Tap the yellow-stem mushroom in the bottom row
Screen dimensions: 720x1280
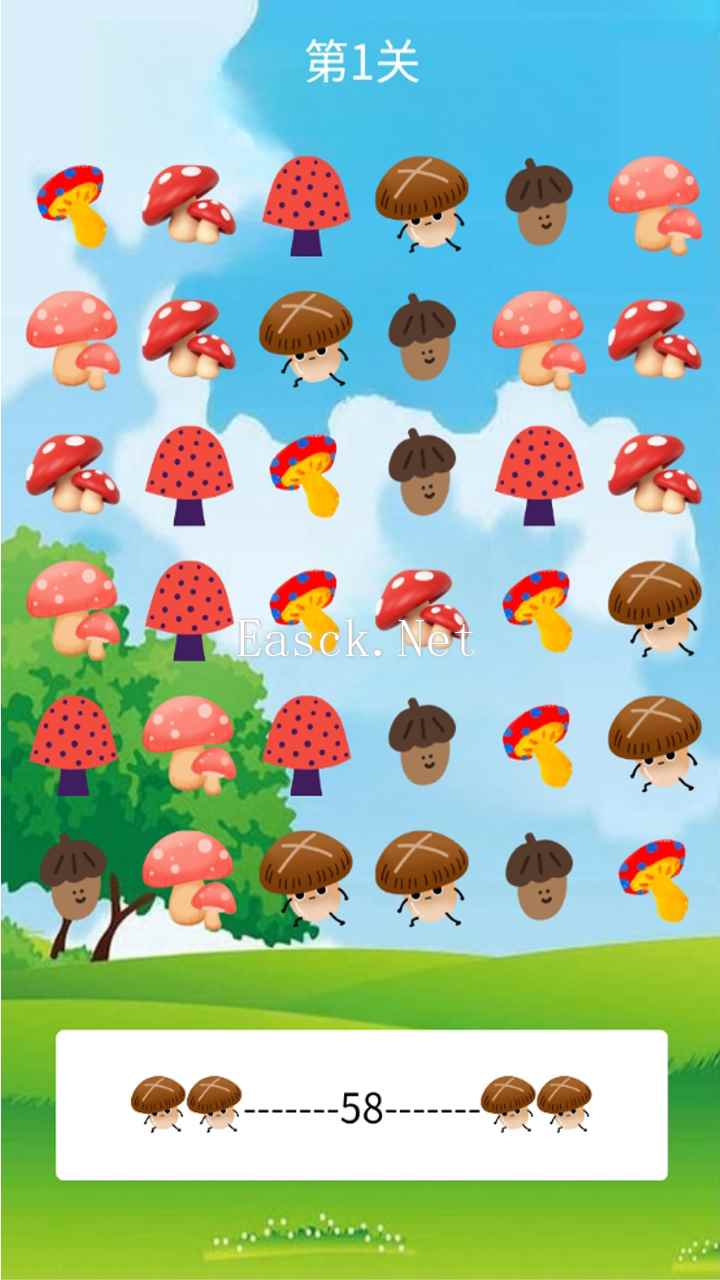pos(654,878)
